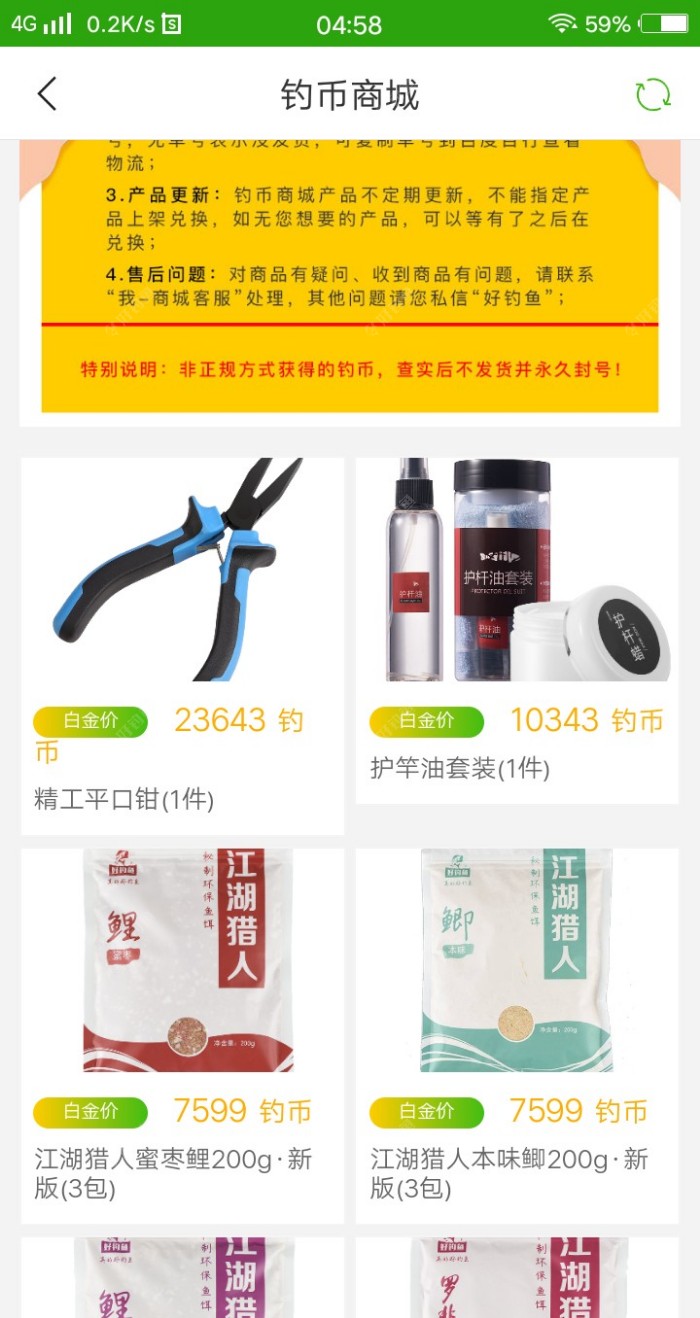
Task: Open 江湖猎人本味鲫200g·新版(3包)
Action: coord(517,1035)
